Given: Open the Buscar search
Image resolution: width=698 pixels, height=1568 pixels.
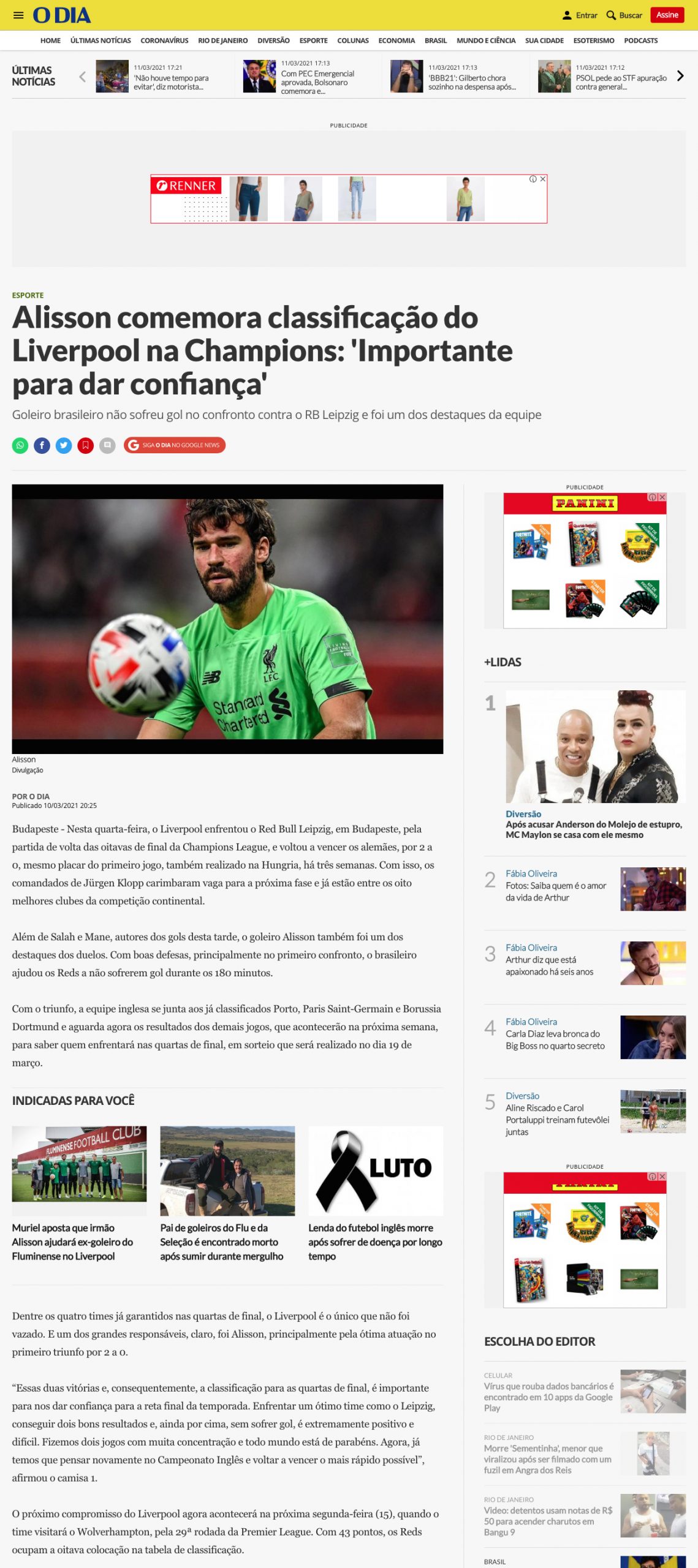Looking at the screenshot, I should tap(624, 15).
